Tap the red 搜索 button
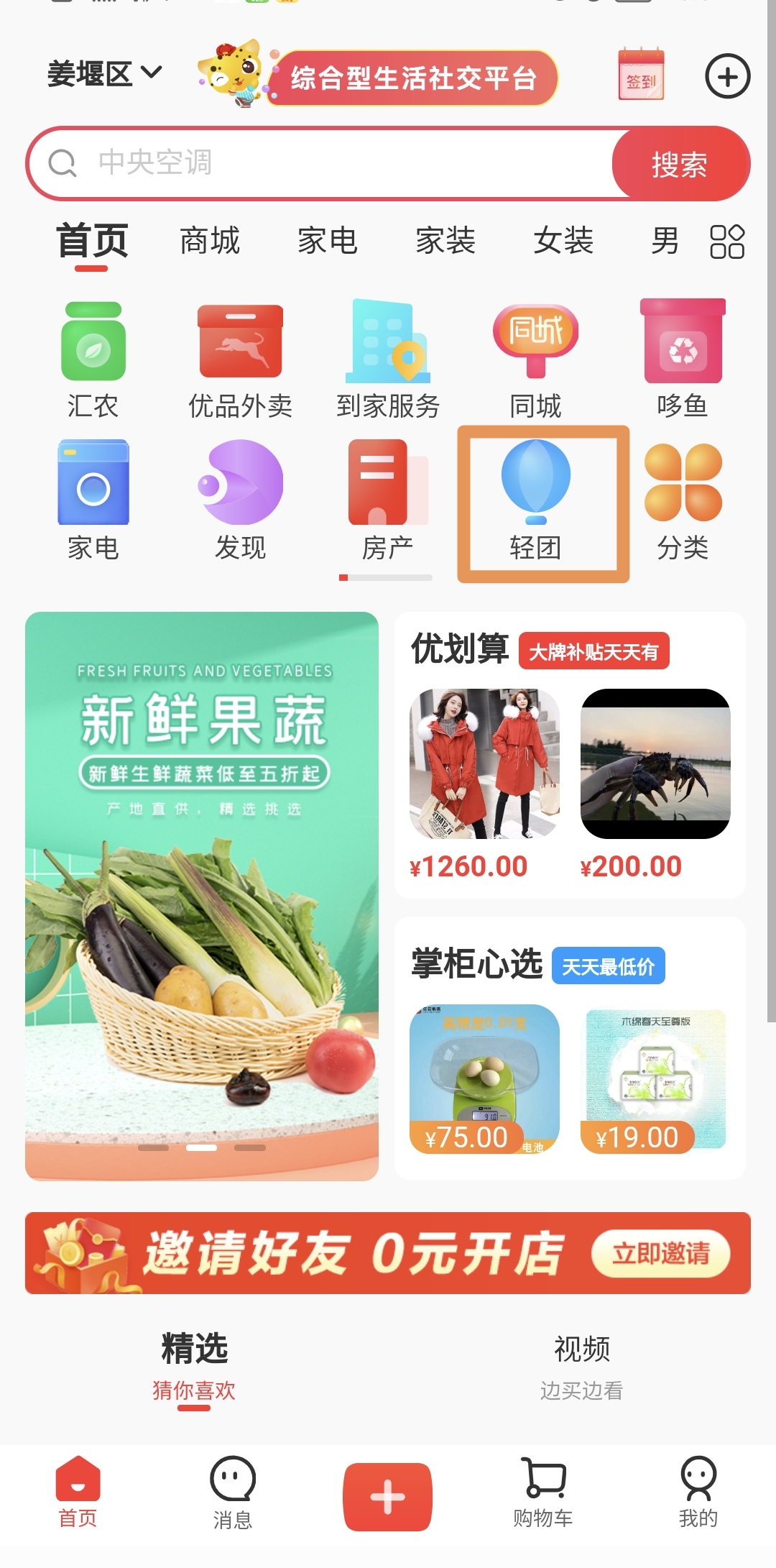 pyautogui.click(x=680, y=164)
